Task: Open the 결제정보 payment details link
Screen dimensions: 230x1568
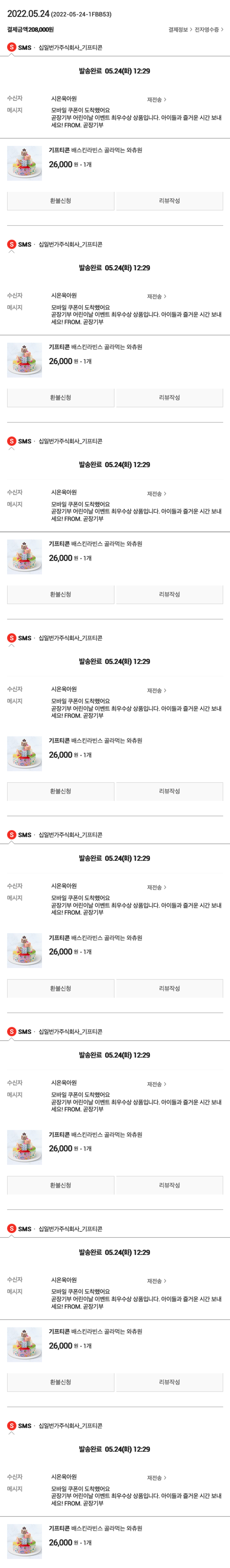Action: (x=180, y=29)
